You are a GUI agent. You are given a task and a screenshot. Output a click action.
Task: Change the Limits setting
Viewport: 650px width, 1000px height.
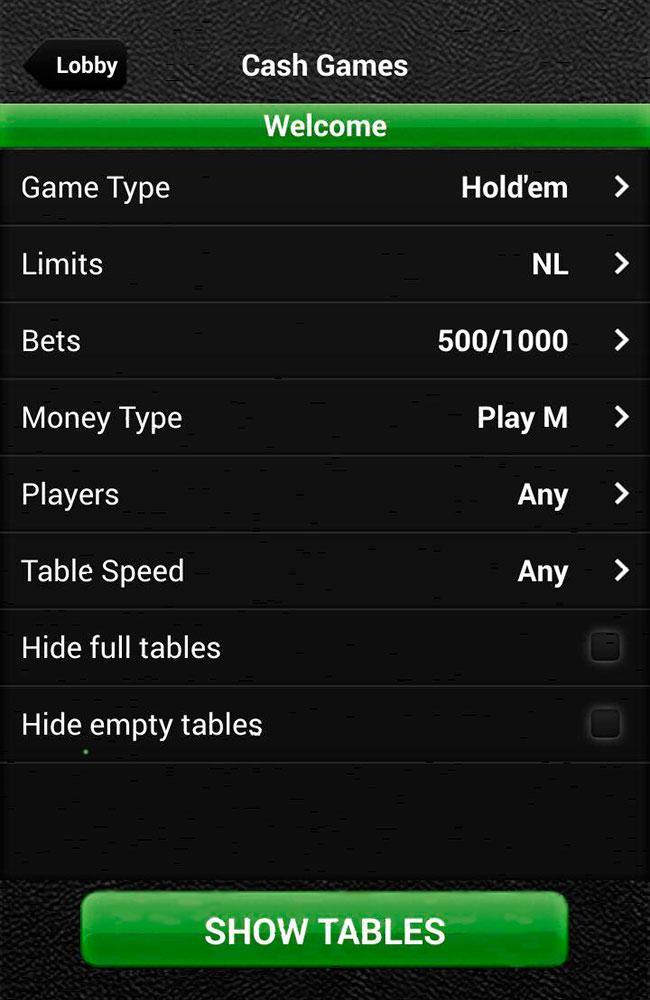[325, 264]
